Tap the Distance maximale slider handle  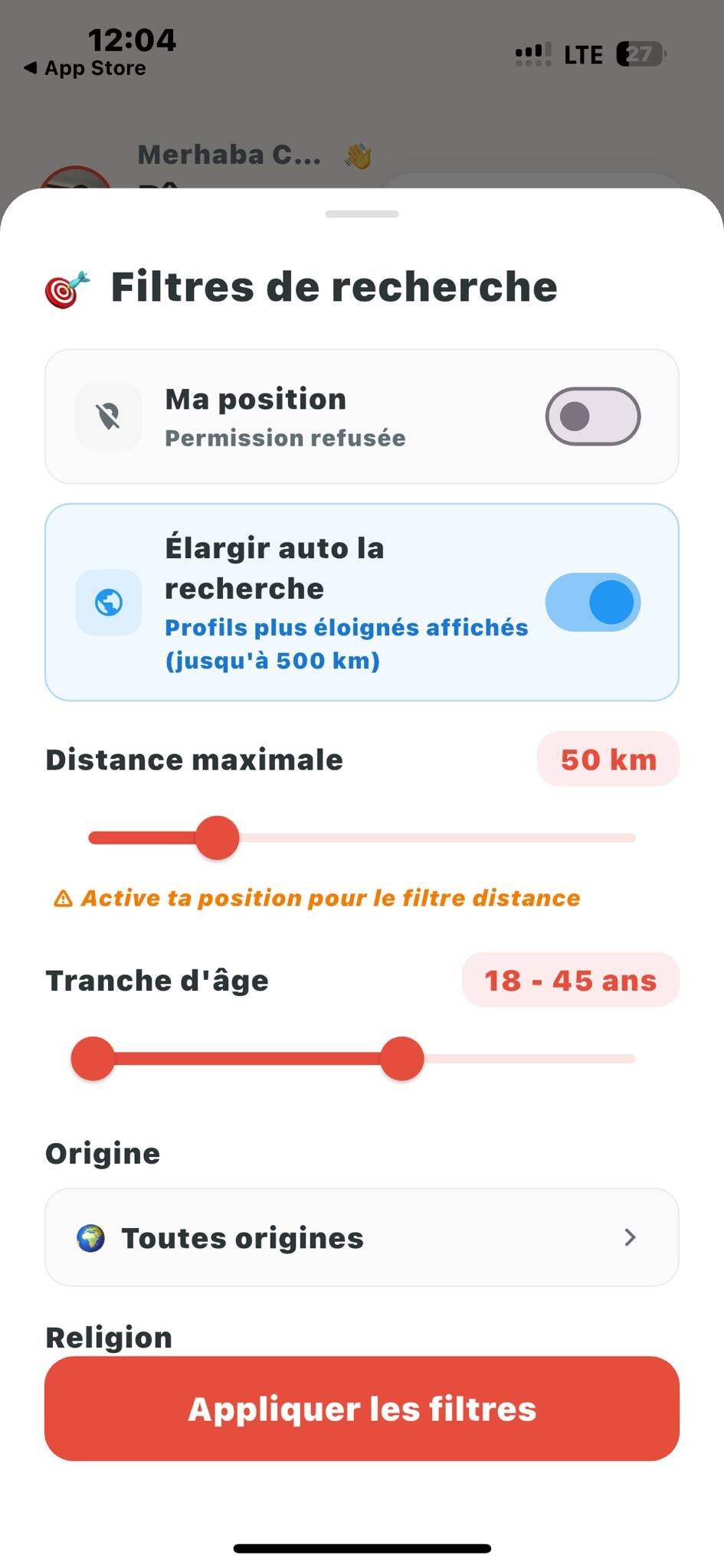[218, 838]
